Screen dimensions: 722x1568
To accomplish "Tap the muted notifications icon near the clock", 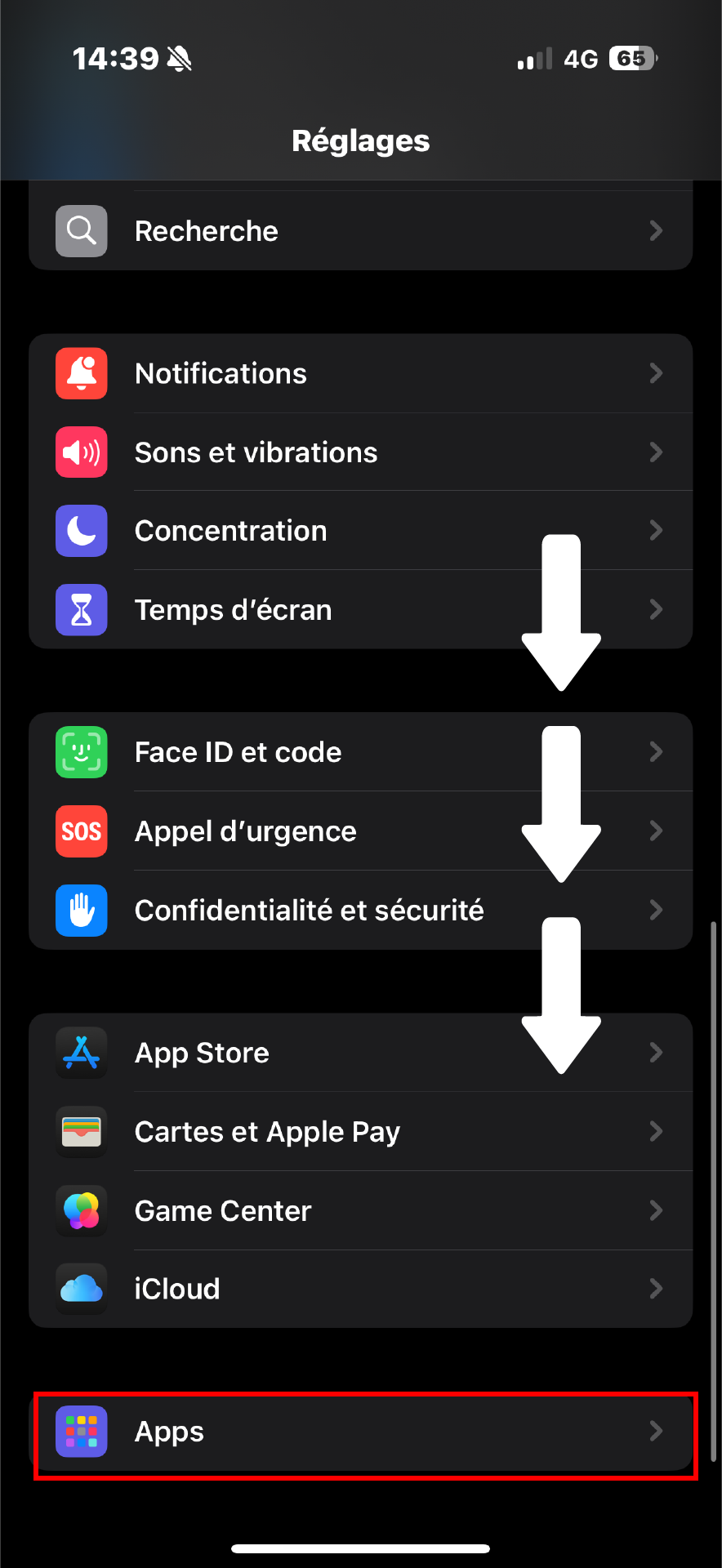I will point(178,58).
